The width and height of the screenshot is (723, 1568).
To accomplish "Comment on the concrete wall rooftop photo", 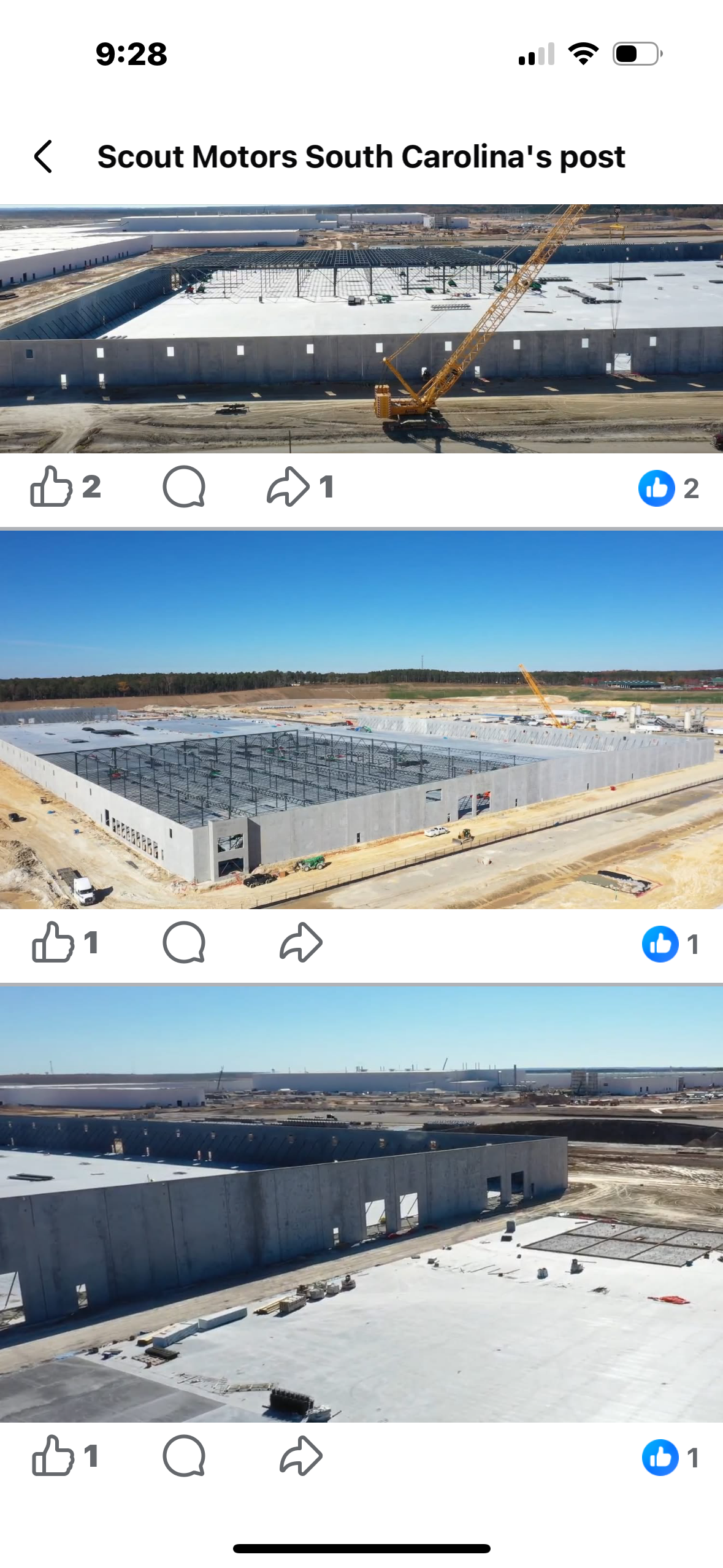I will tap(184, 1456).
